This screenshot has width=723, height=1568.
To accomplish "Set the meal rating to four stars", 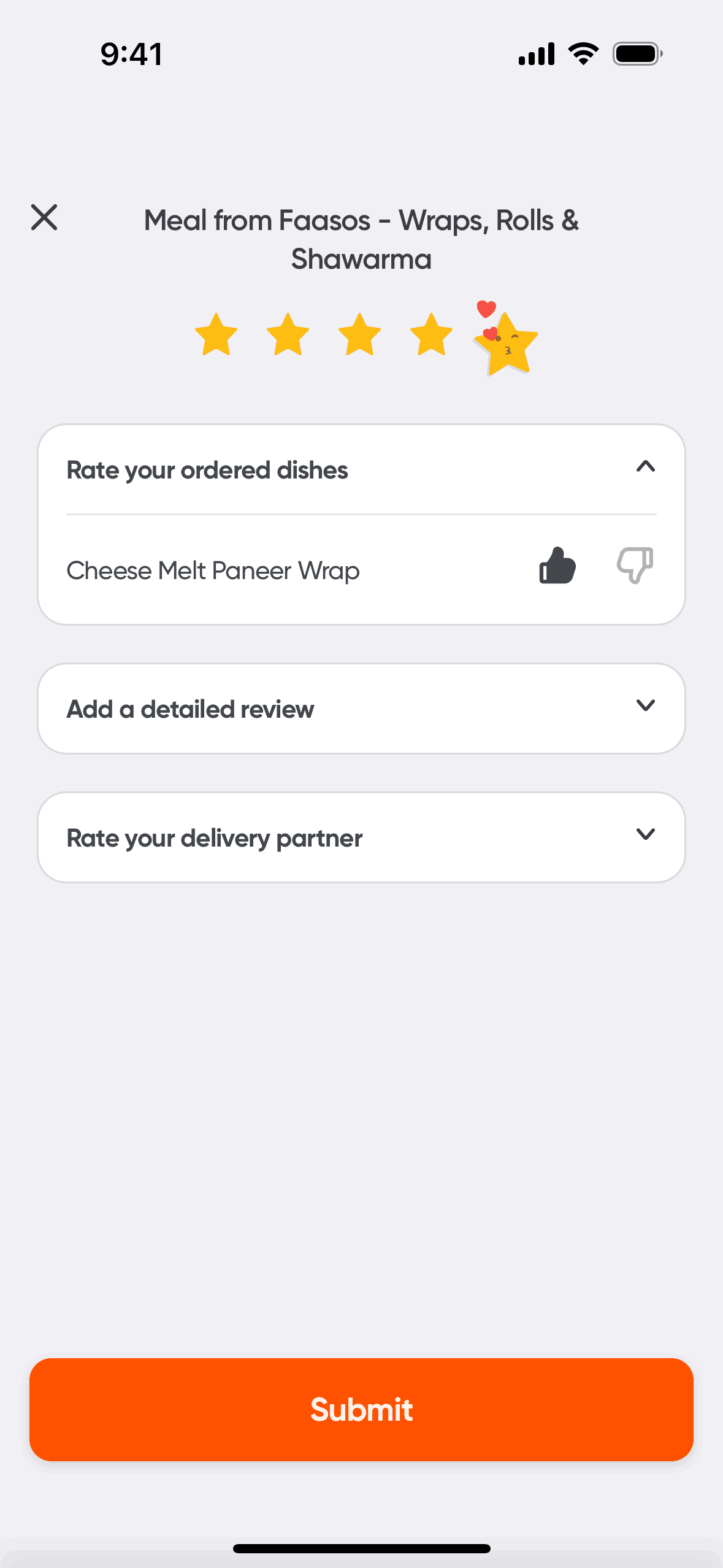I will 431,335.
